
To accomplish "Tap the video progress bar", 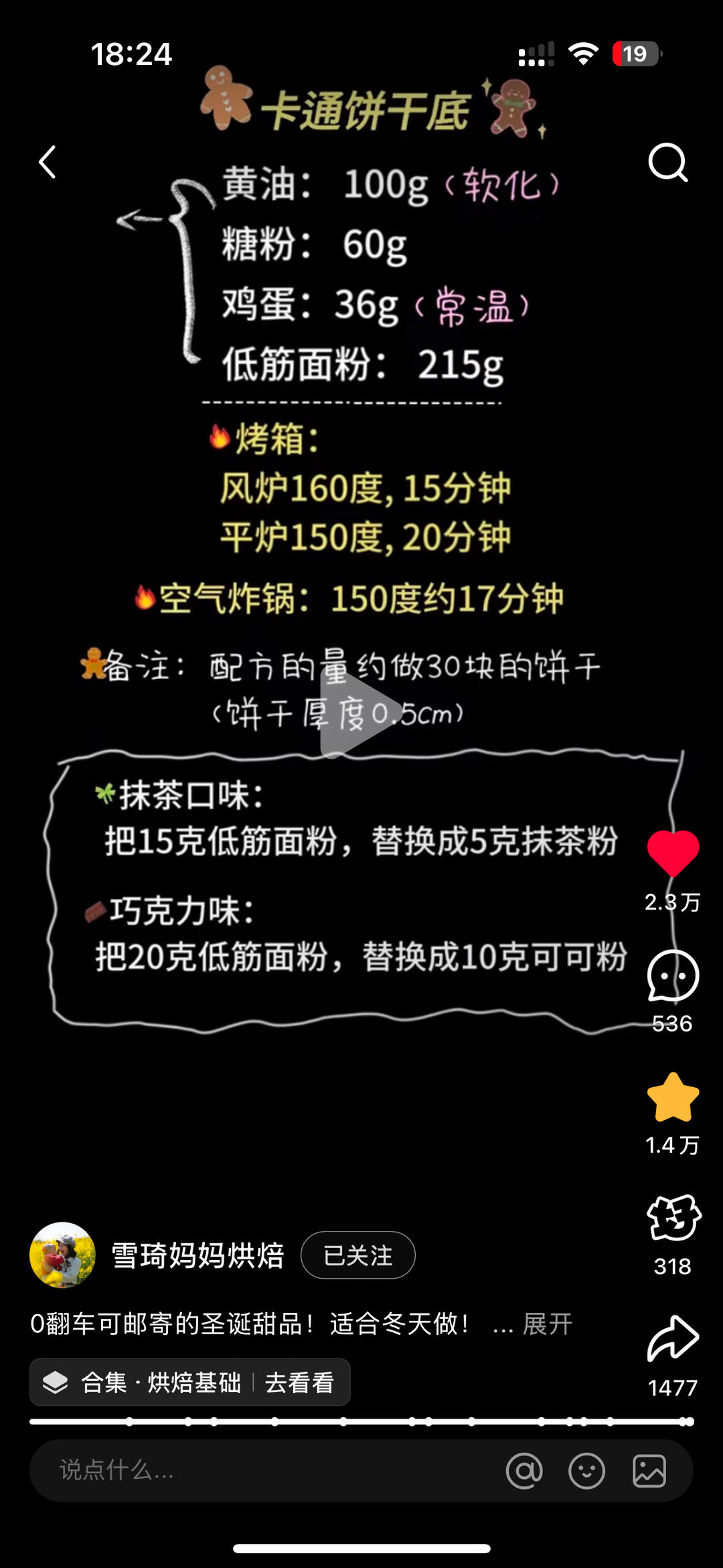I will 361,1419.
